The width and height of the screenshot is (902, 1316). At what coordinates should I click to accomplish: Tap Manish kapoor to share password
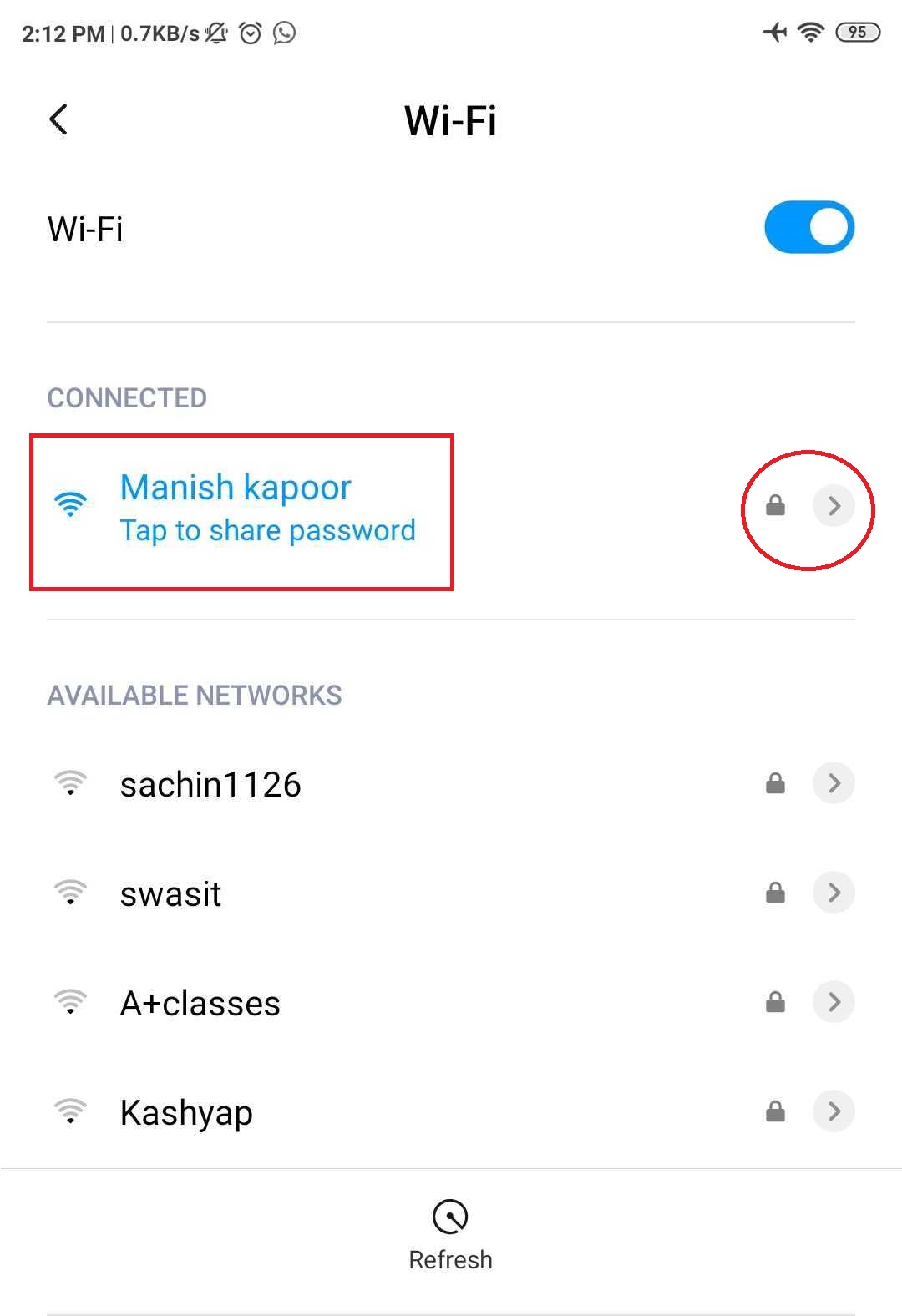point(267,507)
